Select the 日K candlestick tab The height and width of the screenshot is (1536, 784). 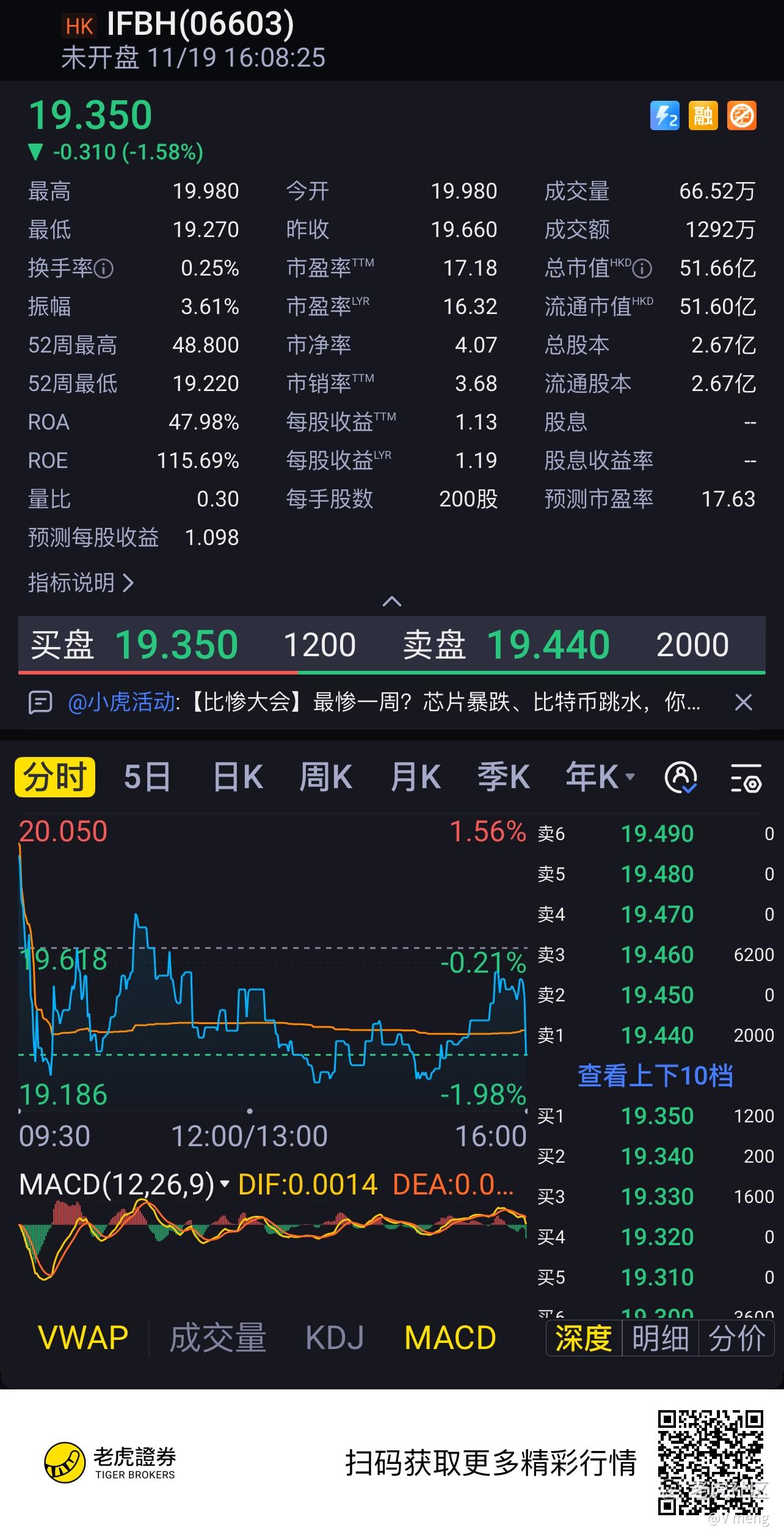click(238, 778)
